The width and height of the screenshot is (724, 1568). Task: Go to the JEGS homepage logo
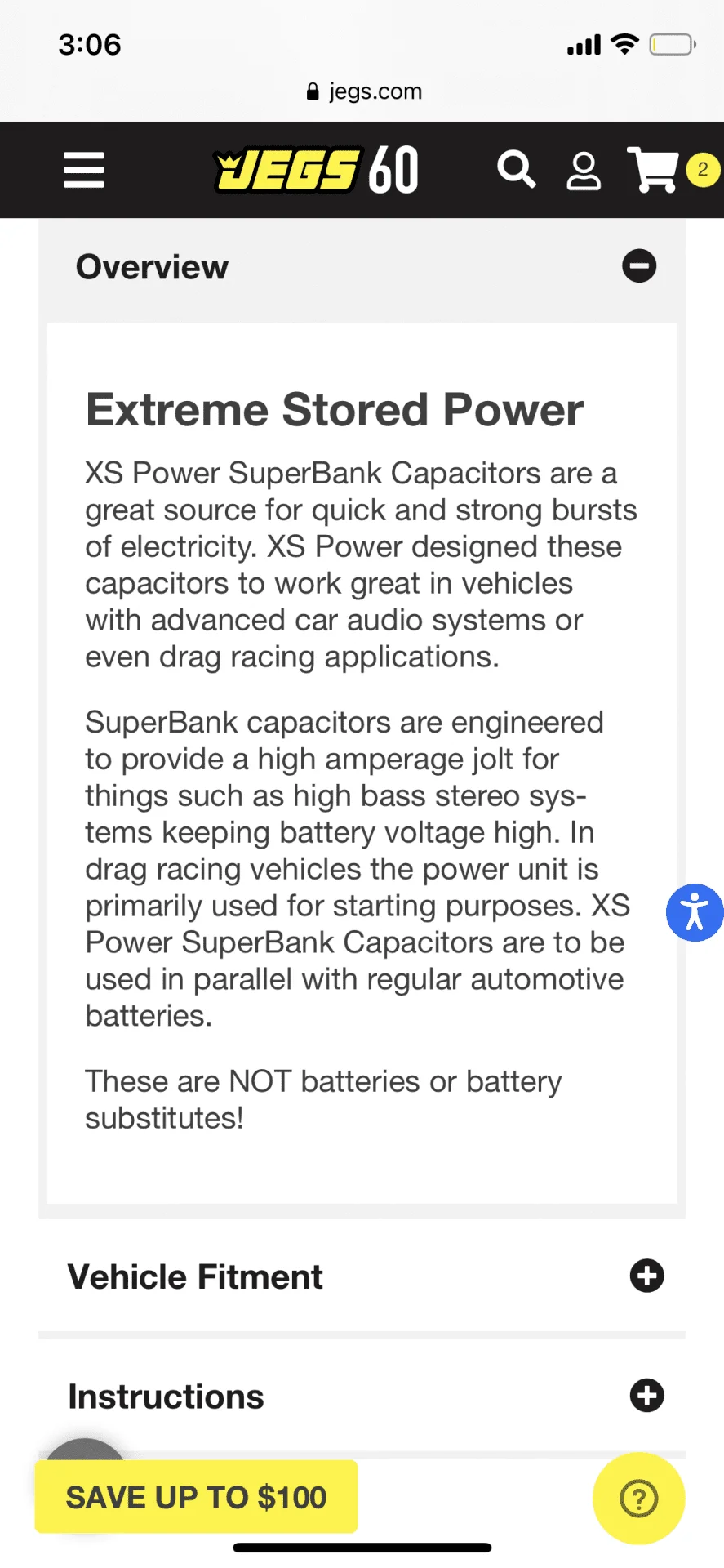[316, 170]
